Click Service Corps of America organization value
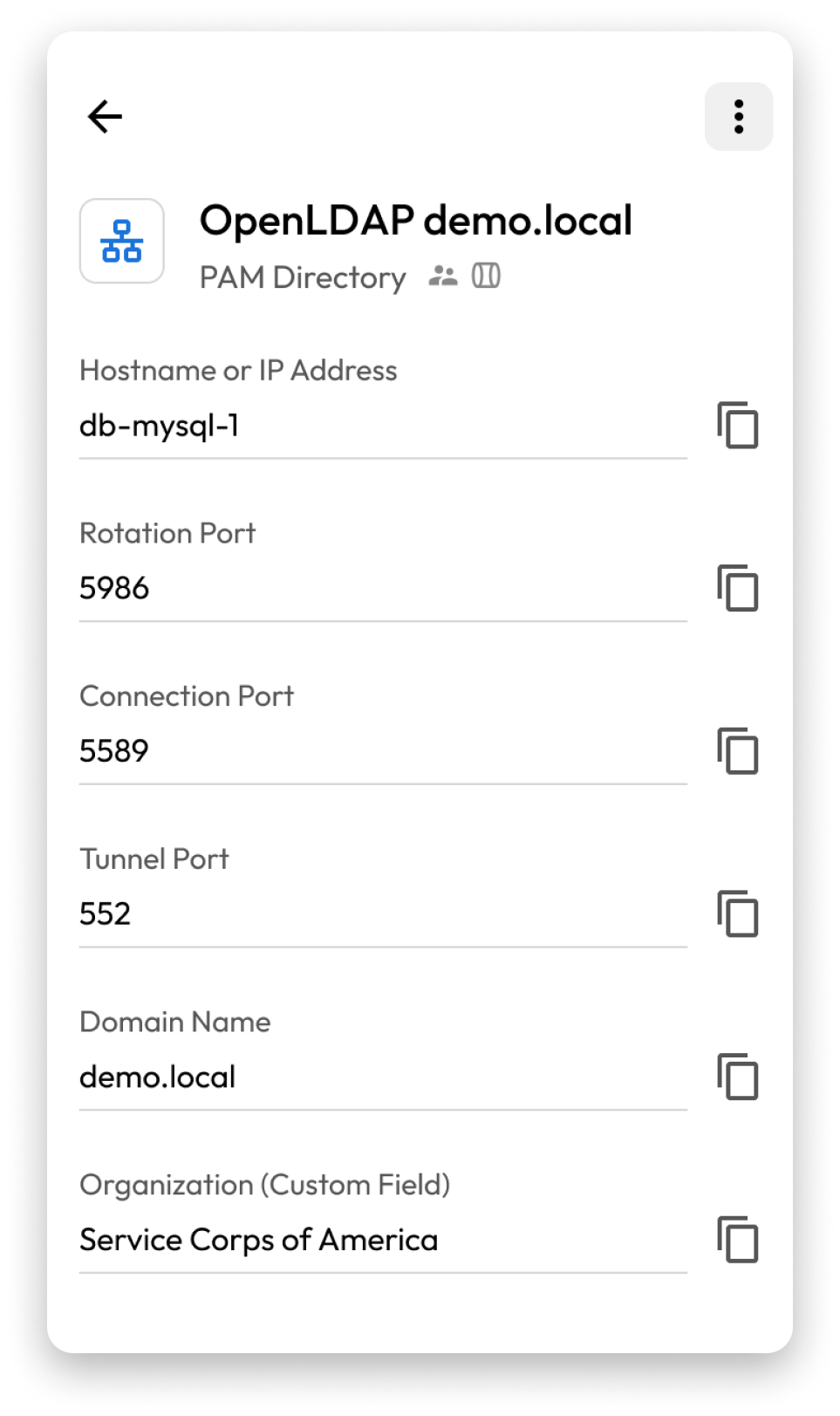 [x=259, y=1239]
